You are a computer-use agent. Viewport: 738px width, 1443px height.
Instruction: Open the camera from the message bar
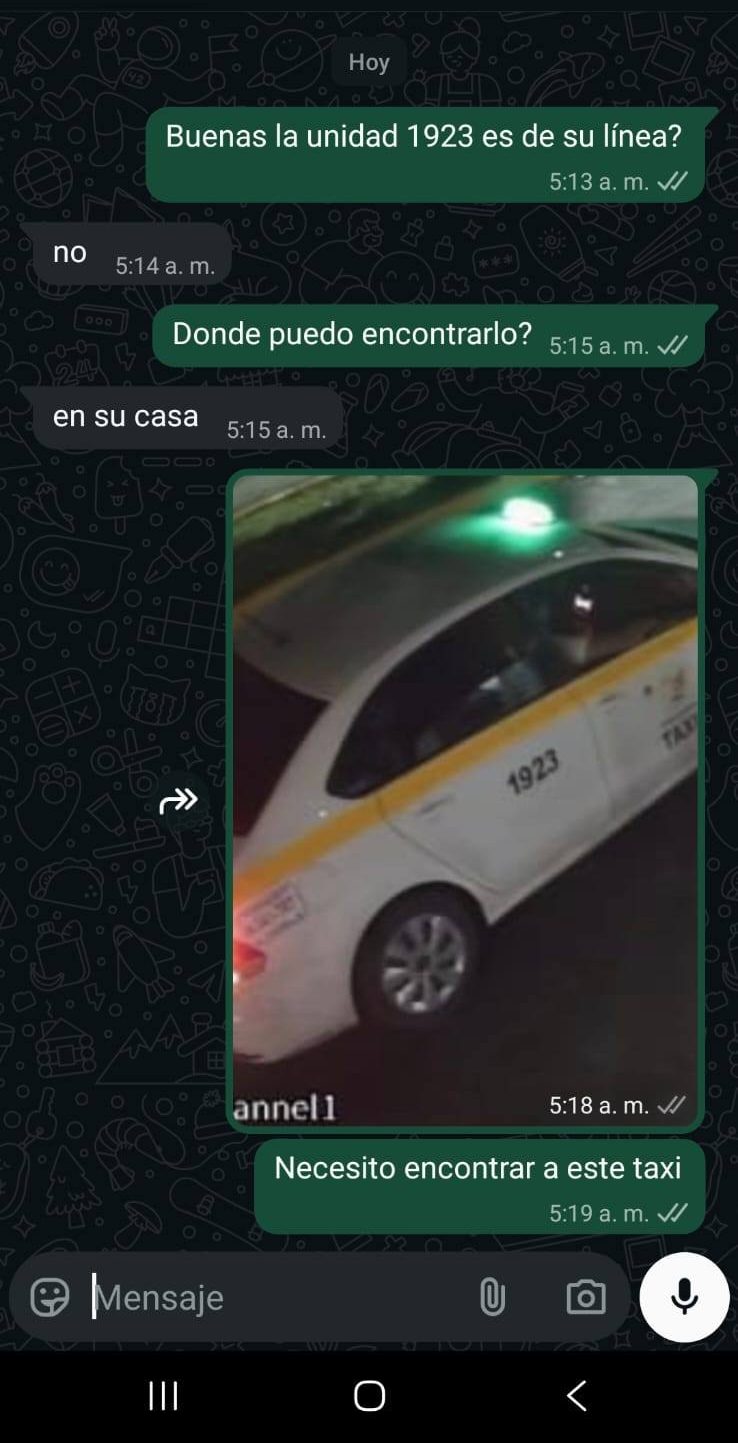(x=586, y=1297)
